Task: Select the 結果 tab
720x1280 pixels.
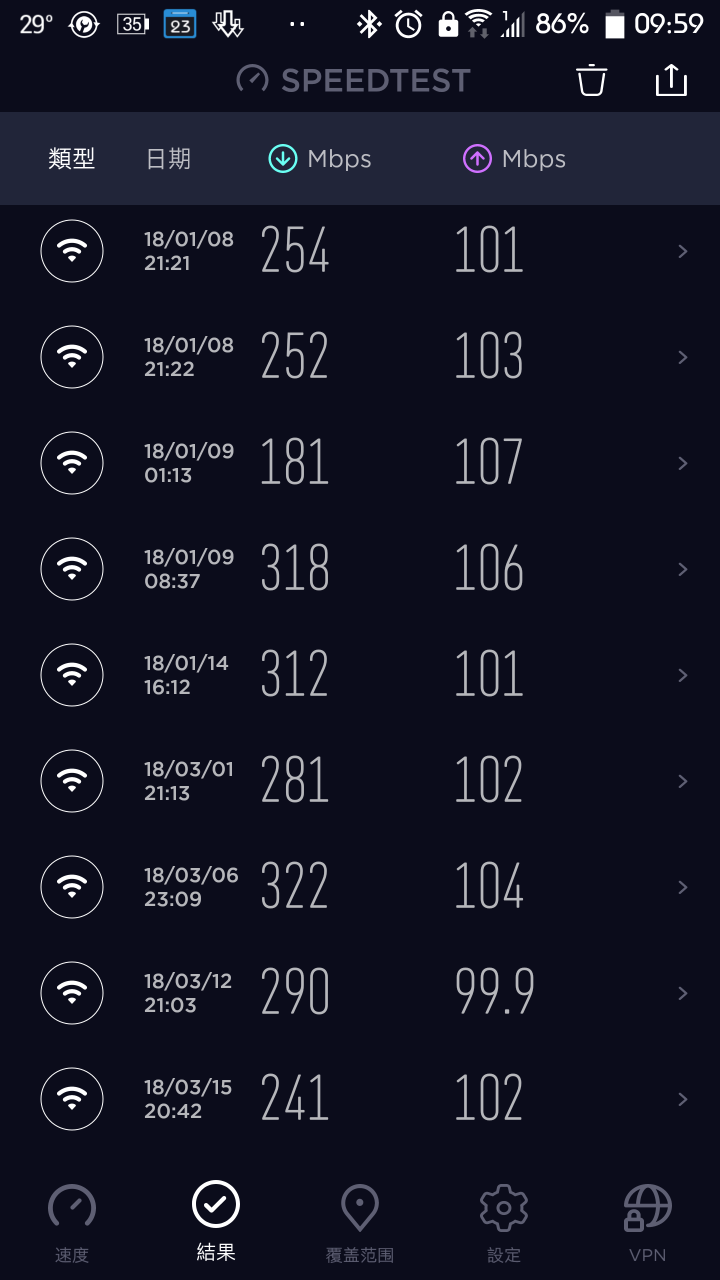Action: click(x=216, y=1221)
